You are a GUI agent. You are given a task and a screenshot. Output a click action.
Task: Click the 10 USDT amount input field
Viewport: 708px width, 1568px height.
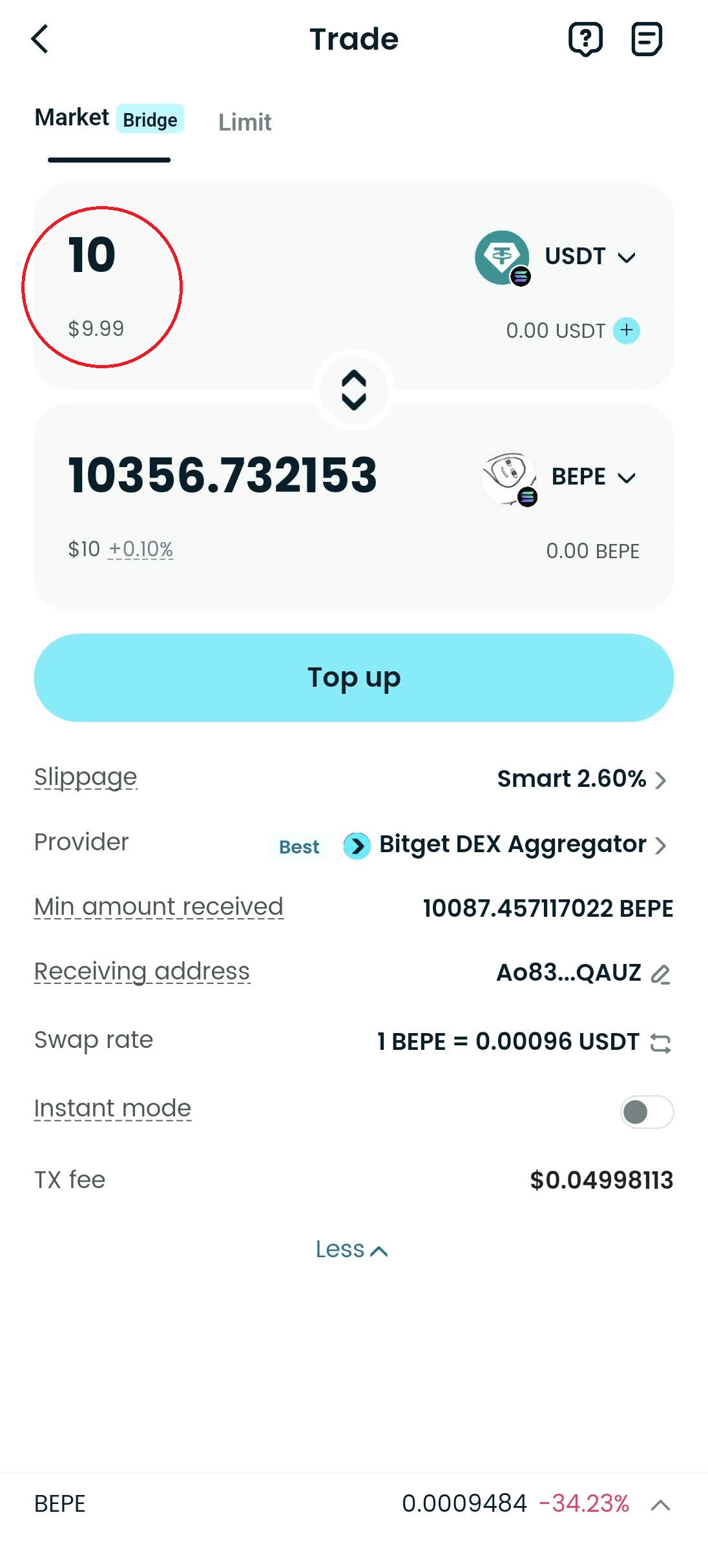coord(91,254)
